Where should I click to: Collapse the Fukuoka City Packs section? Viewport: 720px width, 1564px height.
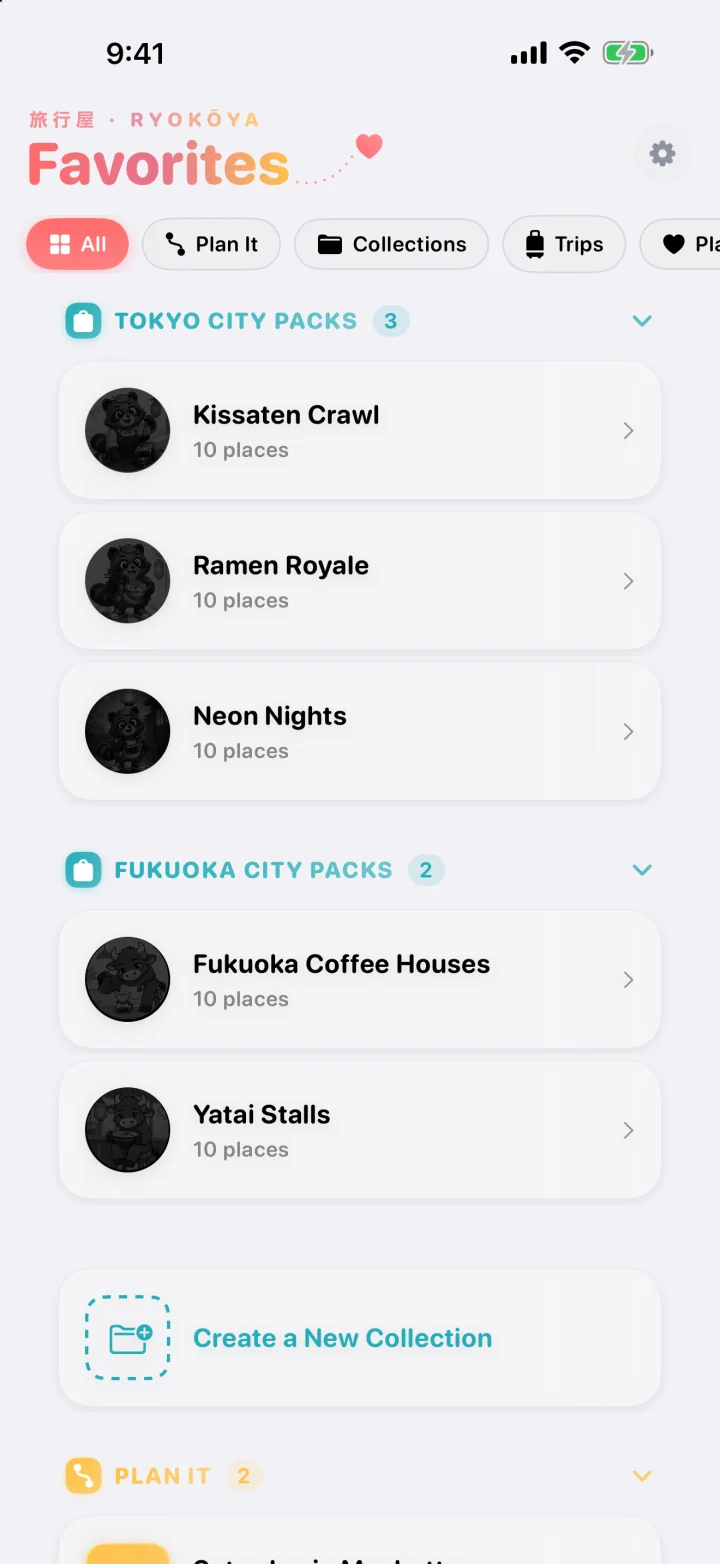coord(642,870)
